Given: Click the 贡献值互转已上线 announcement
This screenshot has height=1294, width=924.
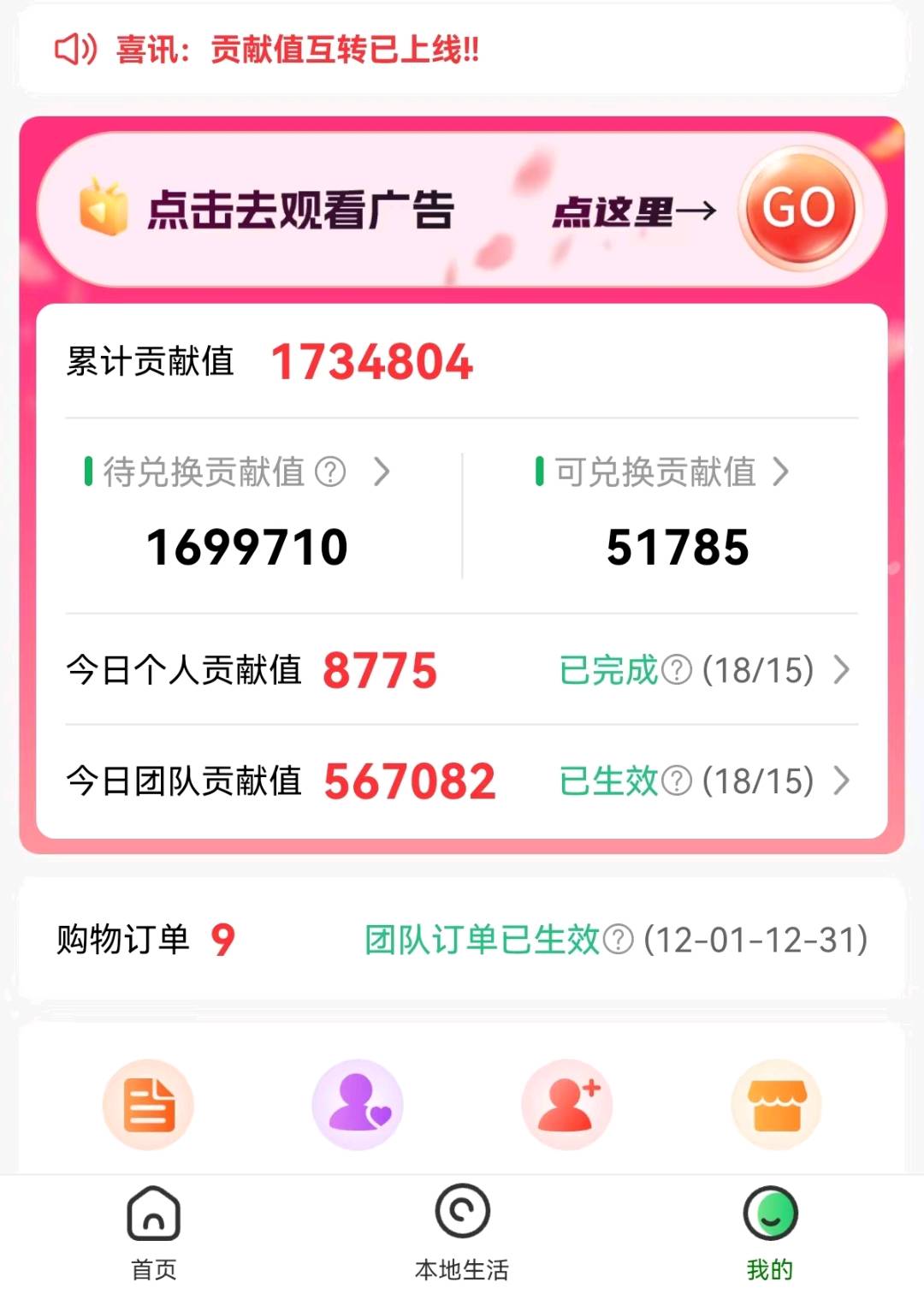Looking at the screenshot, I should [x=342, y=50].
